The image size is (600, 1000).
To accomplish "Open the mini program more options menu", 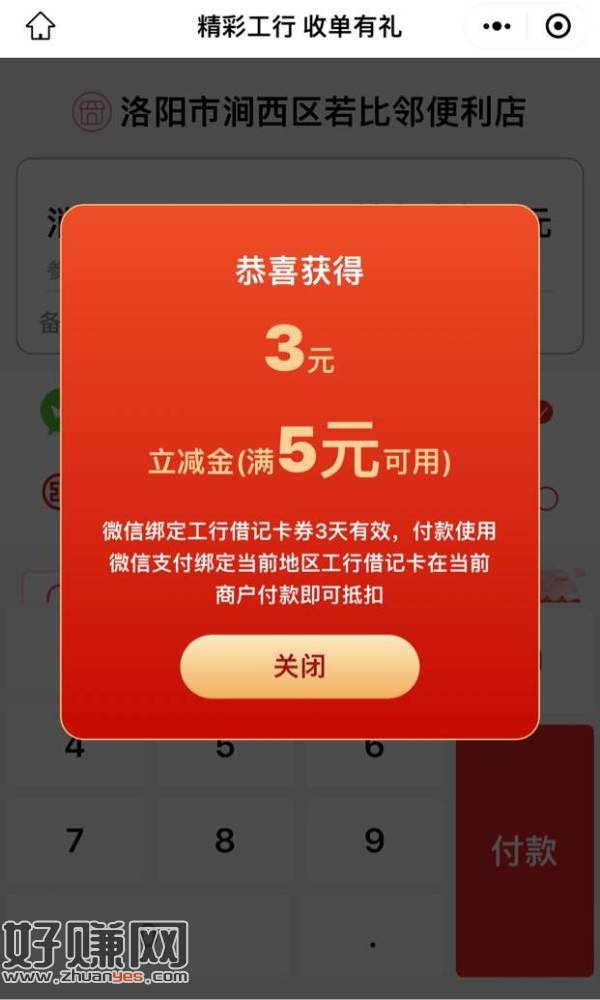I will click(x=497, y=27).
